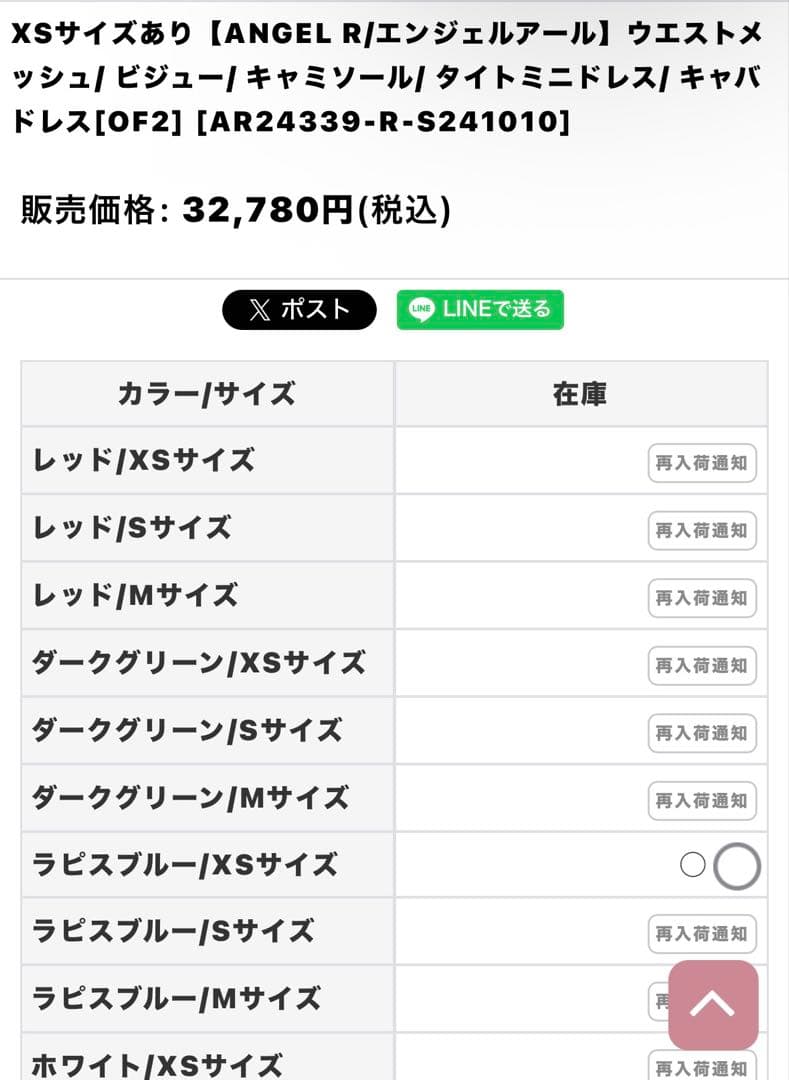Click the round LINE logo icon

[x=419, y=310]
